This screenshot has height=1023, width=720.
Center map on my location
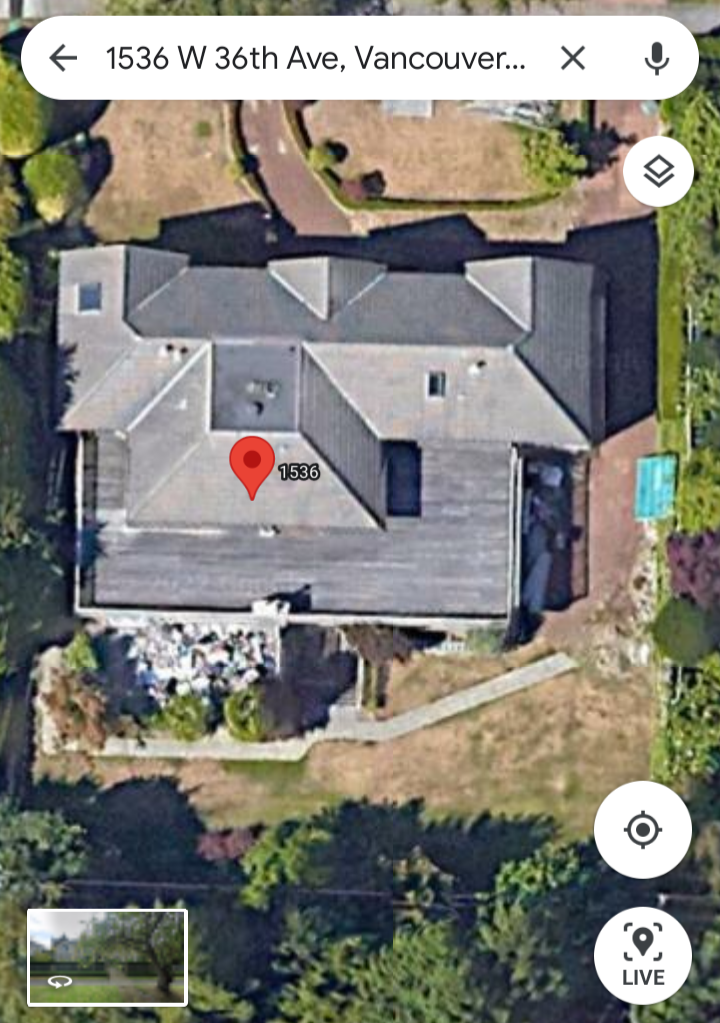[642, 830]
